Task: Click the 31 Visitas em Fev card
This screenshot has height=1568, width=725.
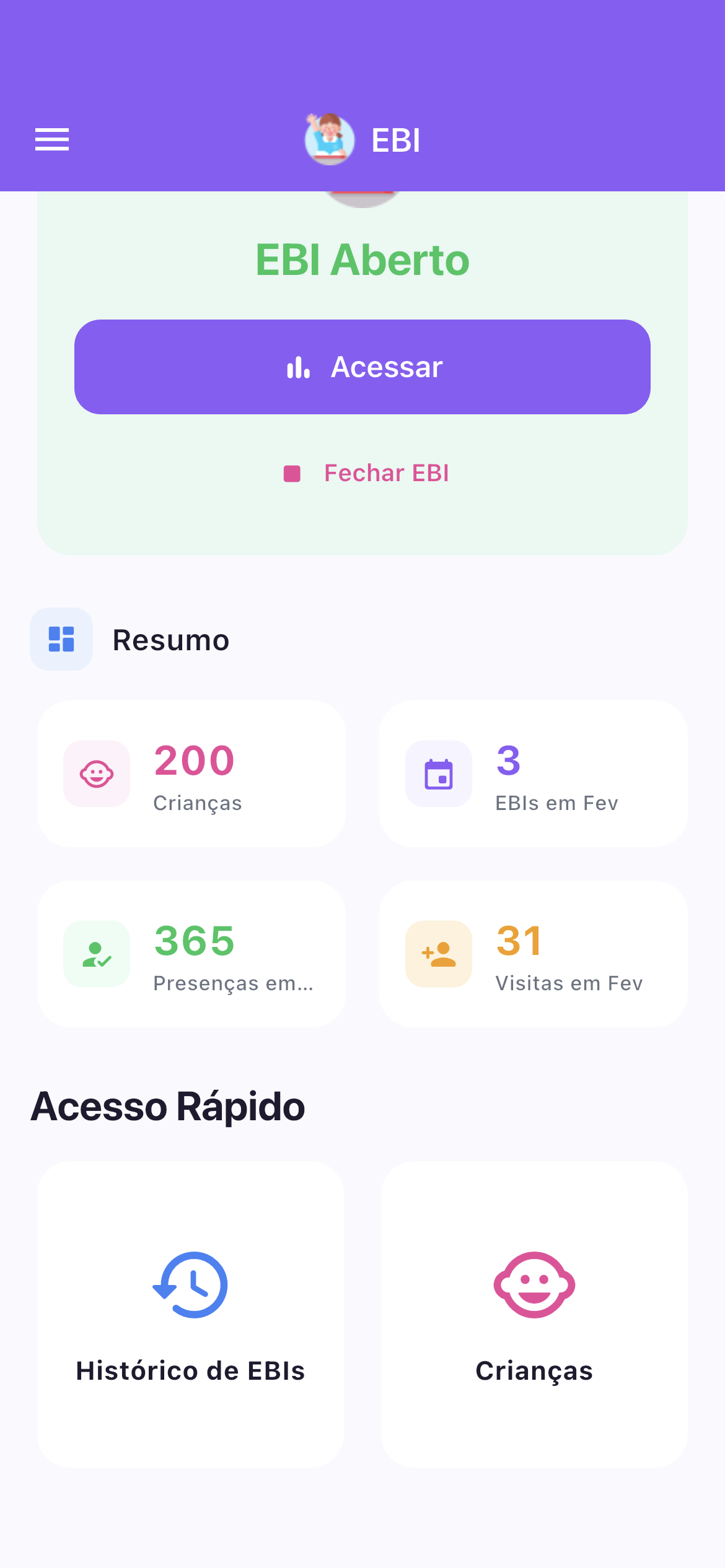Action: (534, 954)
